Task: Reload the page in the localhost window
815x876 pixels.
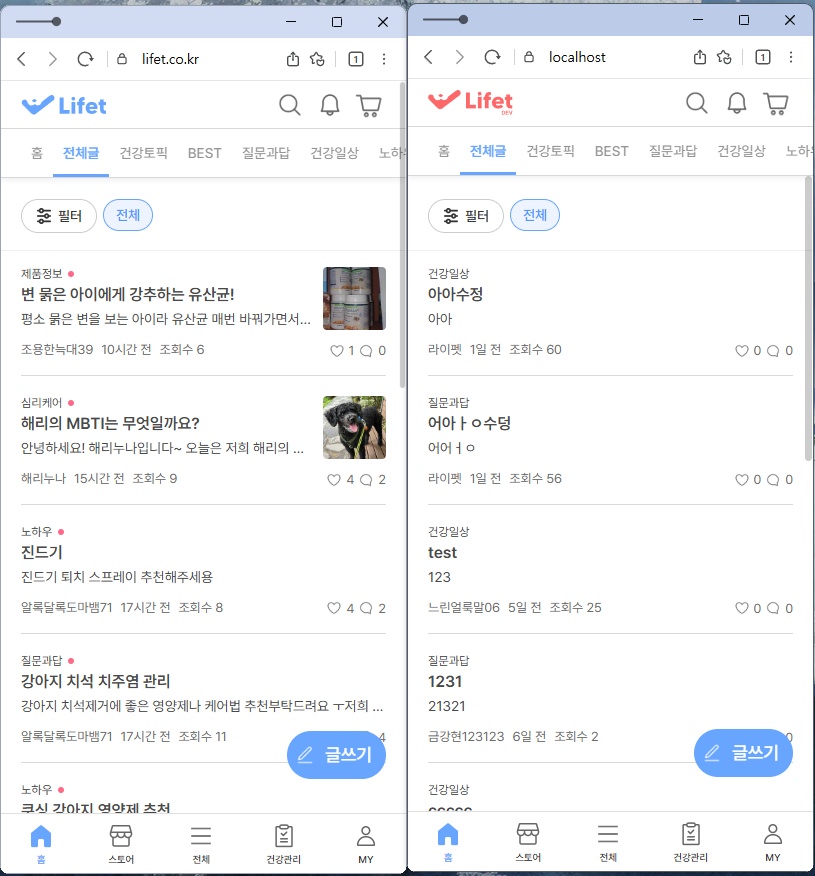Action: (492, 57)
